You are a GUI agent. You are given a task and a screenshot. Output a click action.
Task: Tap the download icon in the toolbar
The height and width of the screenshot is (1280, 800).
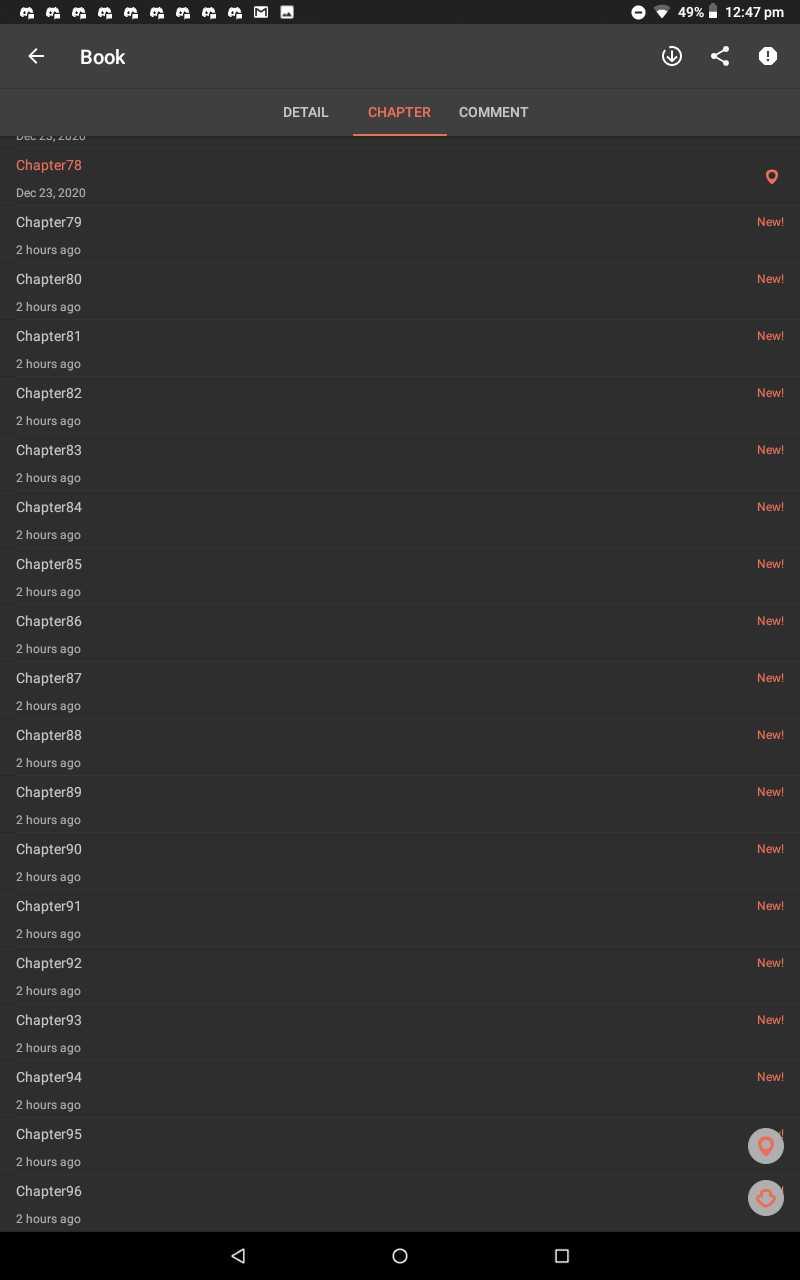[672, 56]
